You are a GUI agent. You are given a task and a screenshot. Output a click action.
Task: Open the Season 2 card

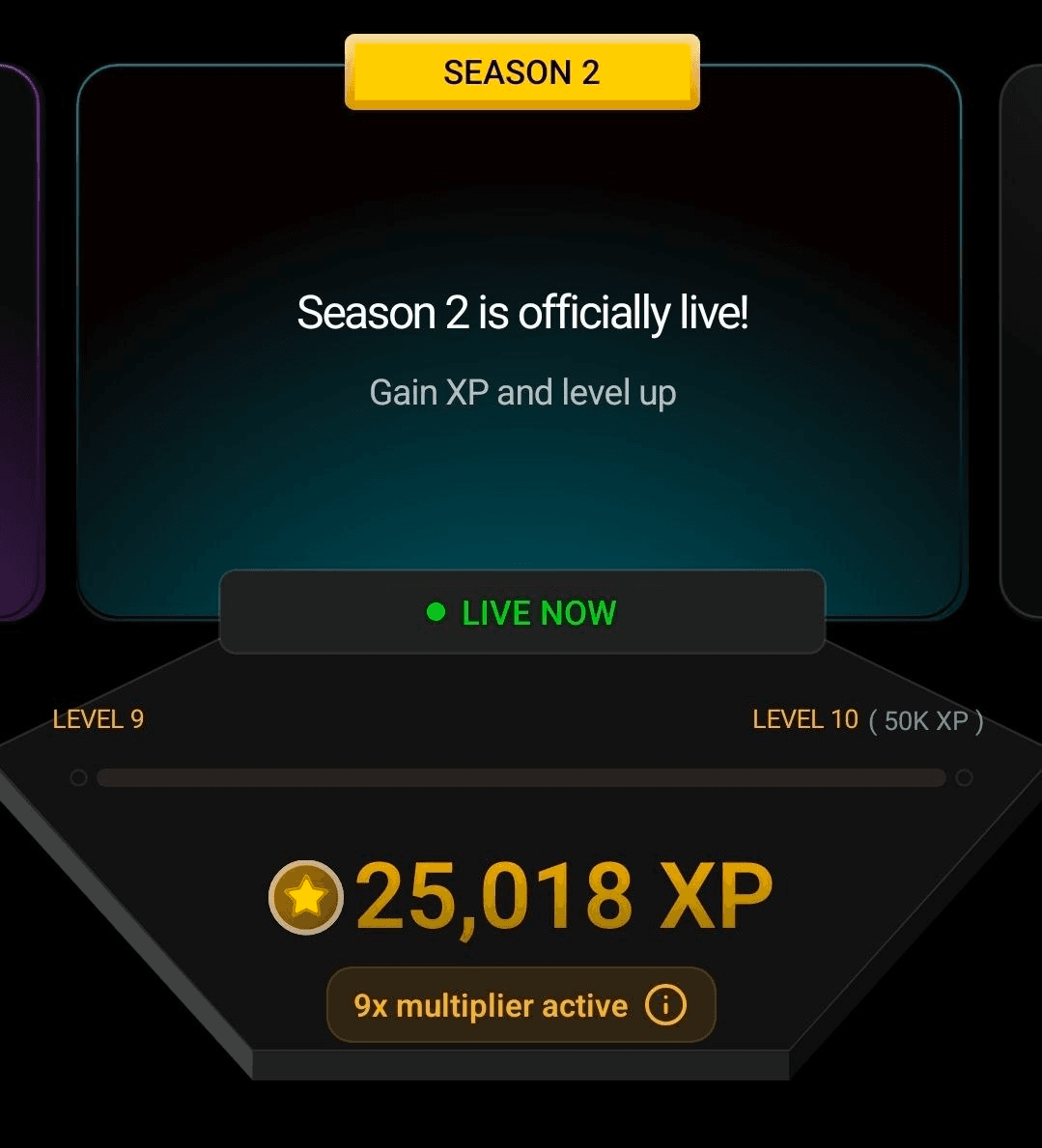(520, 348)
